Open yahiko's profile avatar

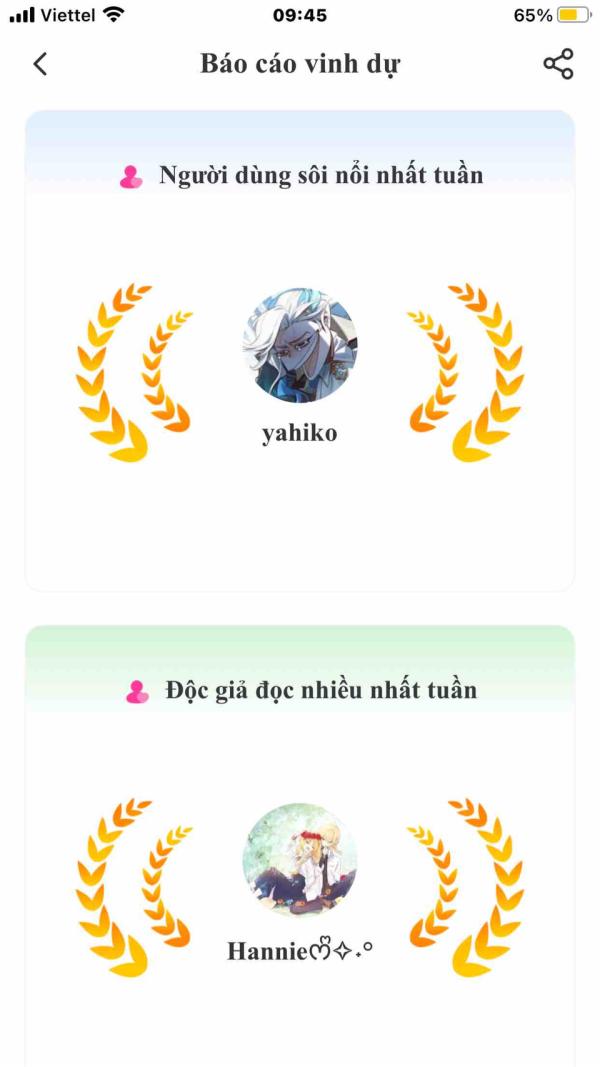coord(299,346)
